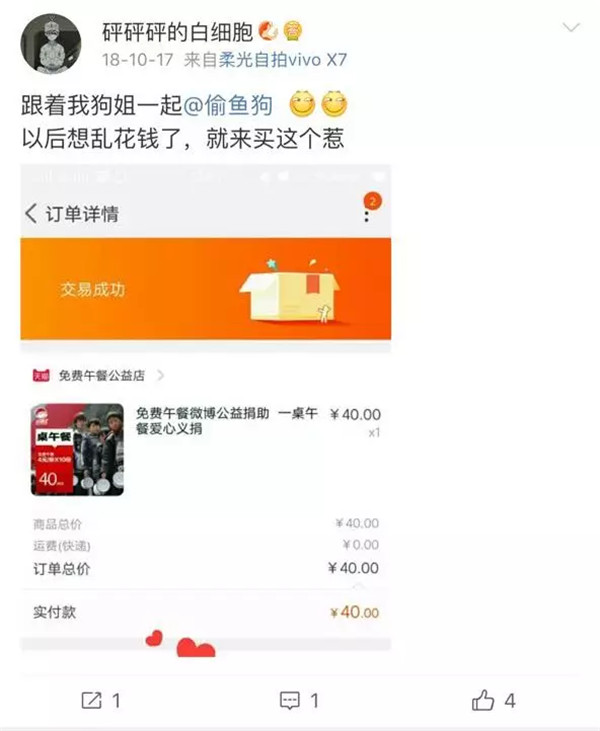Open the post options dropdown arrow
The height and width of the screenshot is (731, 600).
point(570,27)
